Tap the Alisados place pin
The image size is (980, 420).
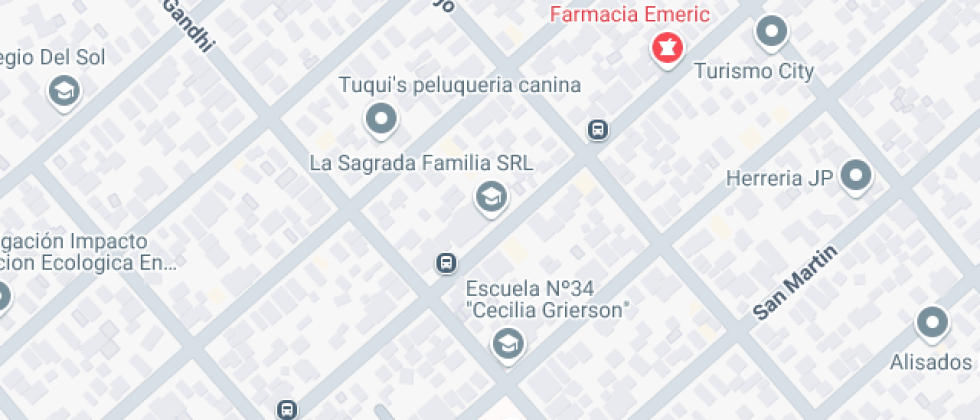932,322
